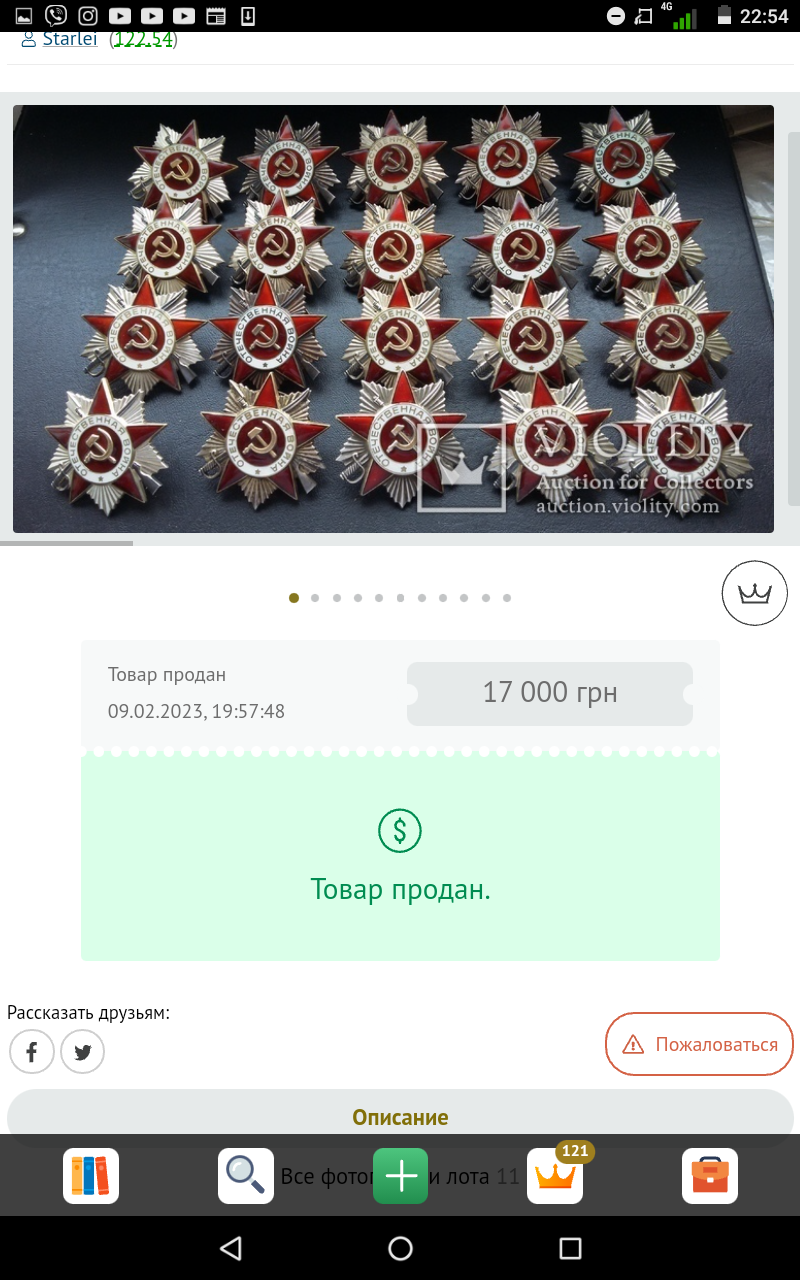The height and width of the screenshot is (1280, 800).
Task: Tap Пожаловаться to report the lot
Action: pyautogui.click(x=699, y=1044)
